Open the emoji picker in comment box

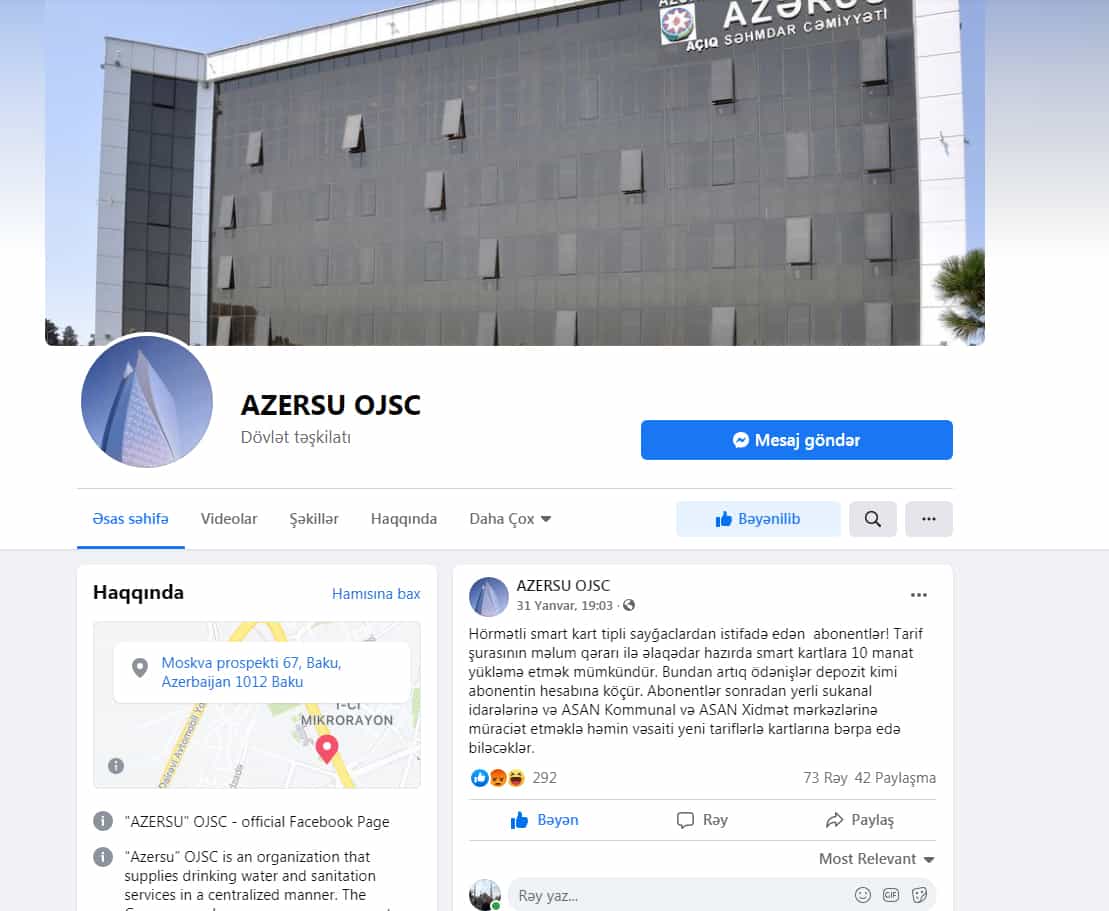point(862,895)
